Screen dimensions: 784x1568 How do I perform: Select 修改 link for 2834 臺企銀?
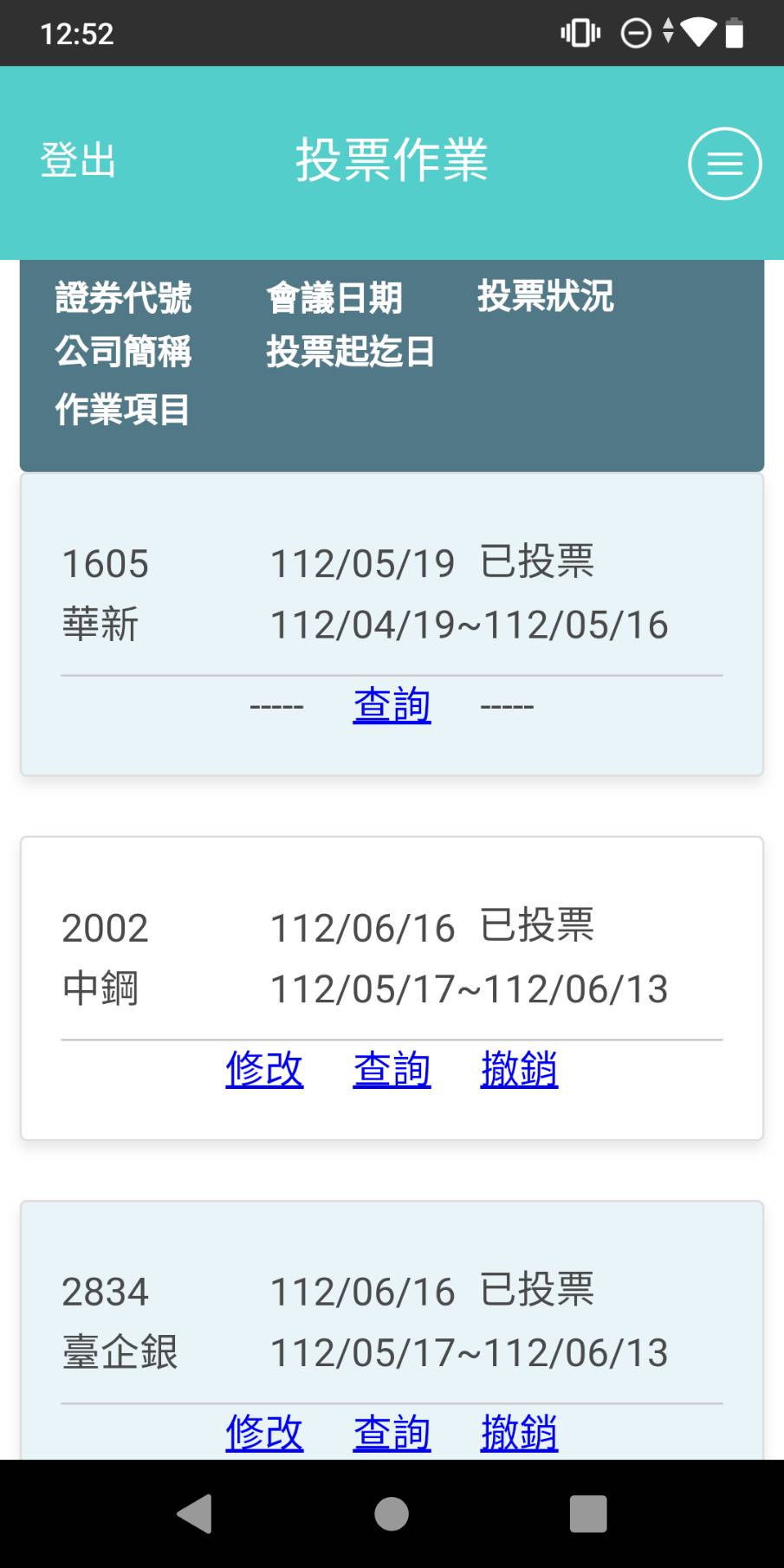[x=264, y=1433]
